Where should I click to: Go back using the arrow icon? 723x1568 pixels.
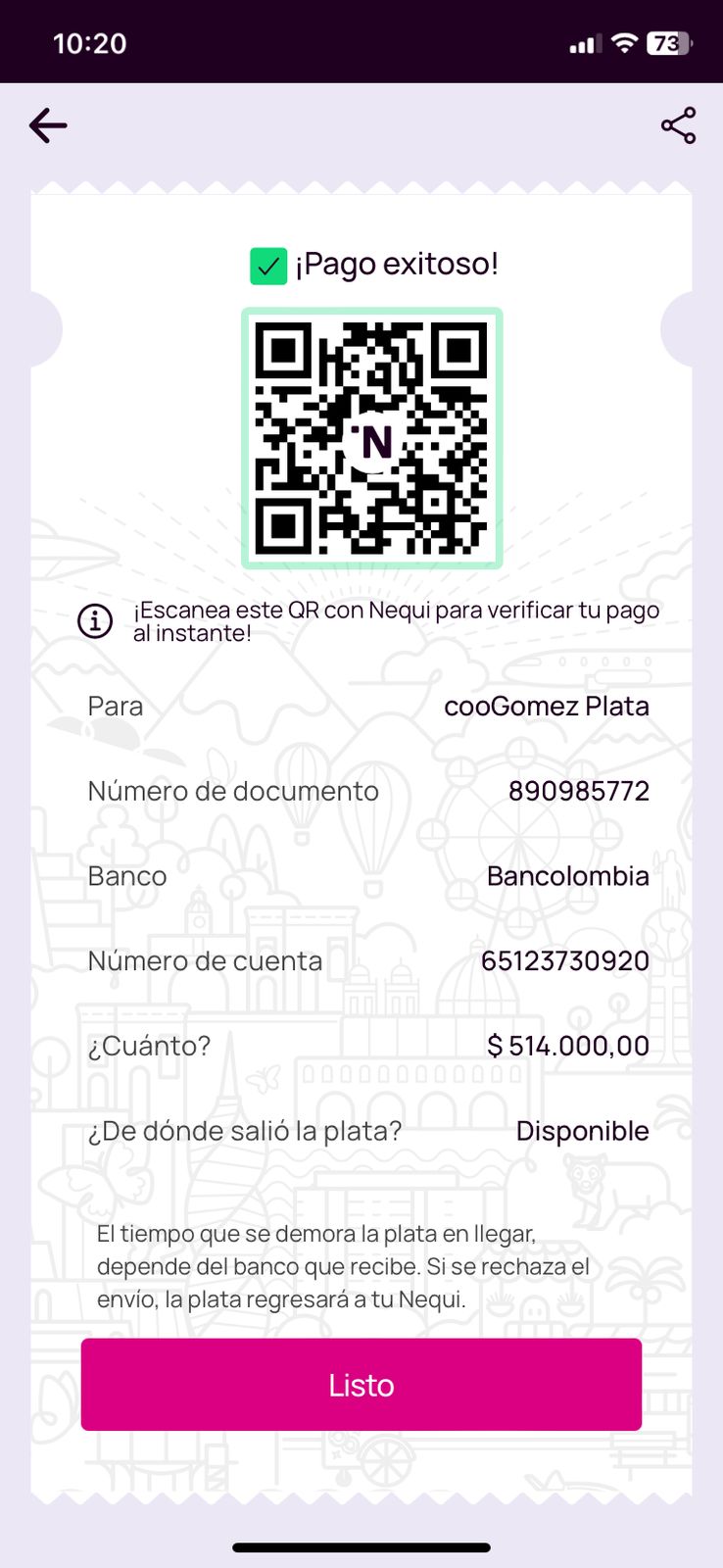(x=48, y=125)
